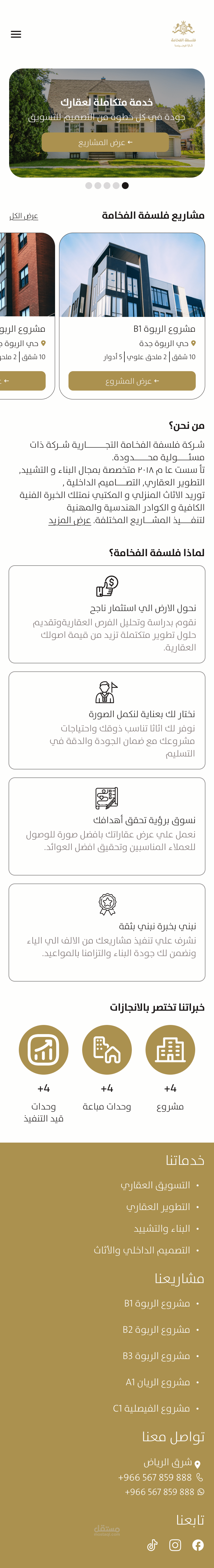This screenshot has height=1568, width=214.
Task: Open the TikTok social icon
Action: click(x=153, y=1545)
